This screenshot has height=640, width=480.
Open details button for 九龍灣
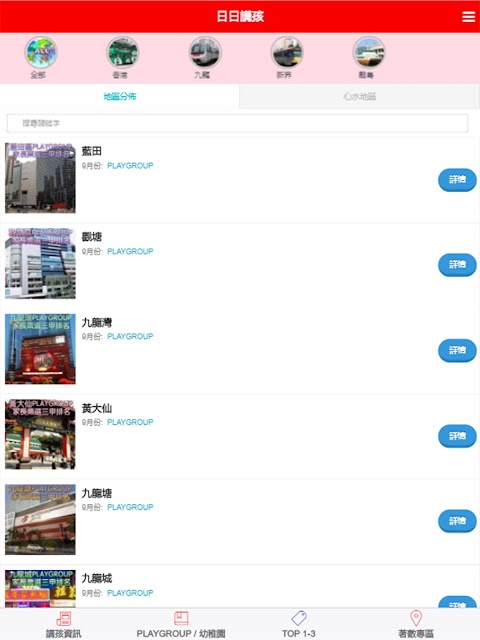click(457, 350)
